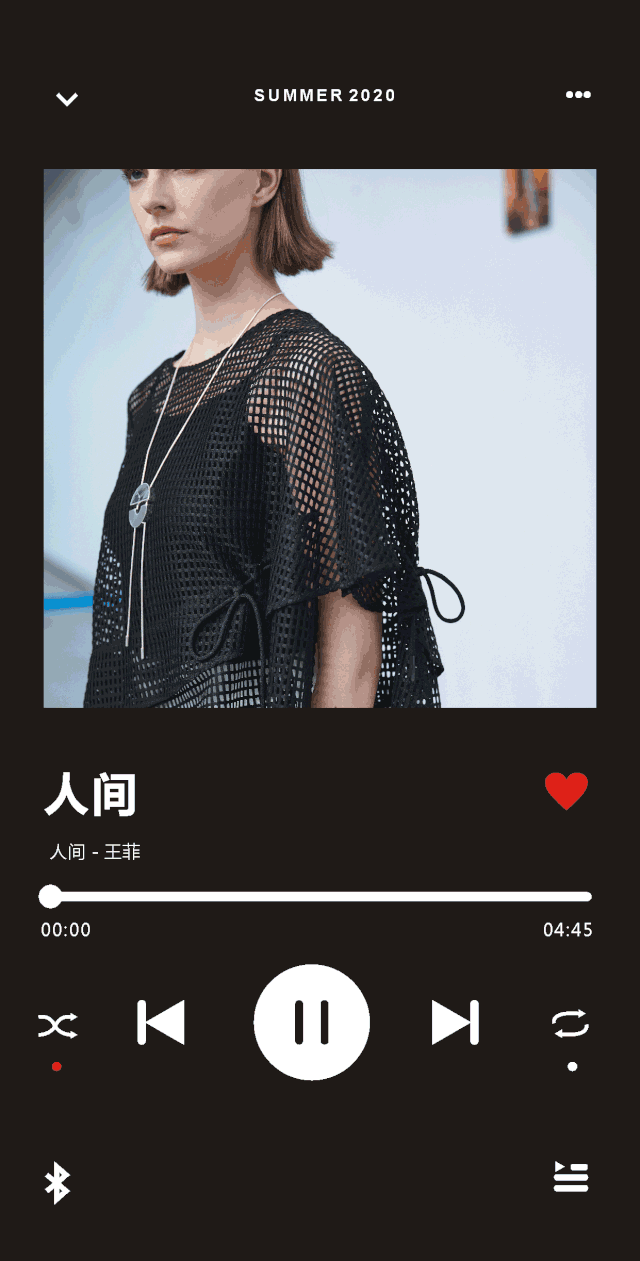
Task: Toggle repeat mode
Action: (x=570, y=1024)
